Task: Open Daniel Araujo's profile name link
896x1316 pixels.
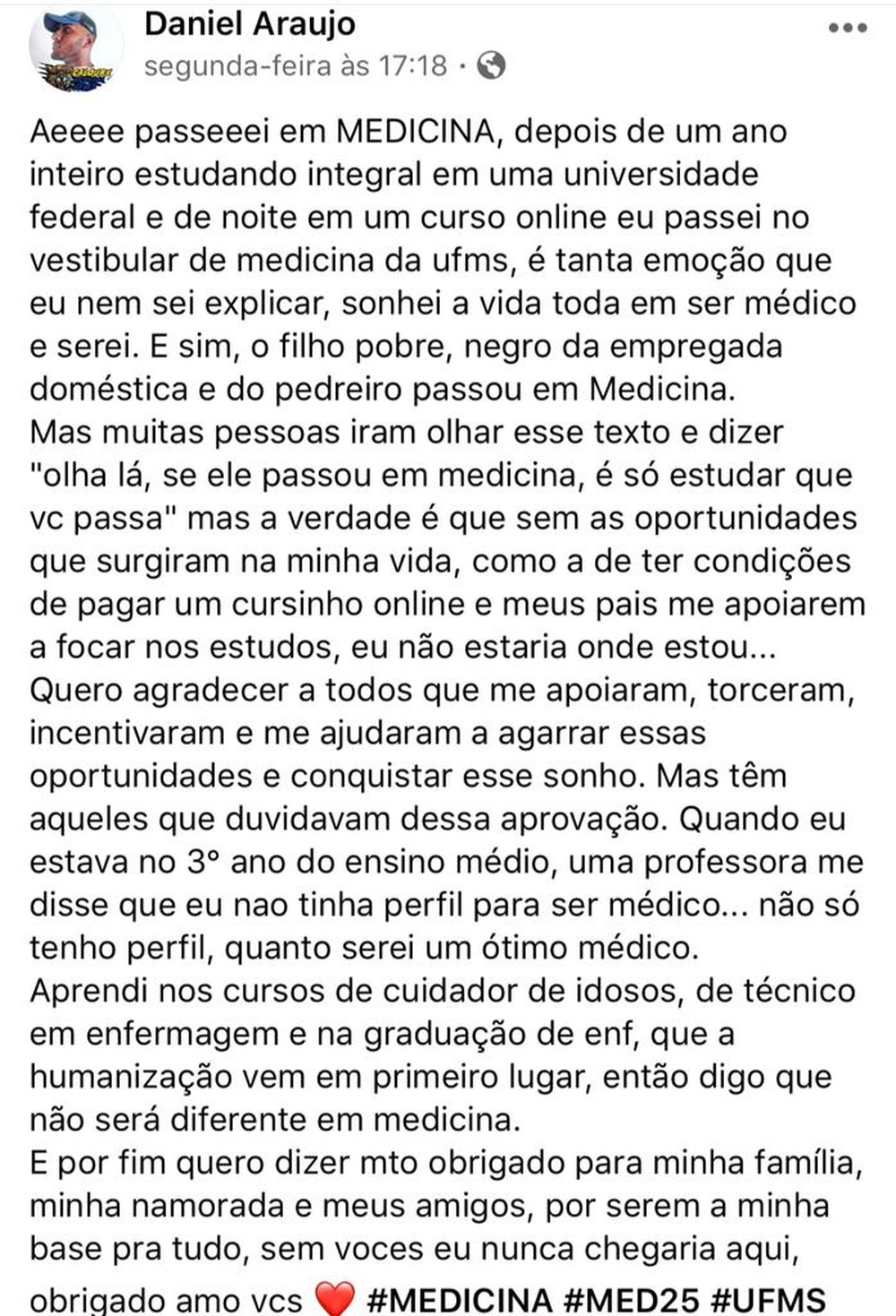Action: (x=250, y=24)
